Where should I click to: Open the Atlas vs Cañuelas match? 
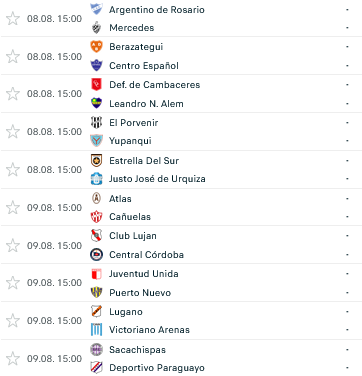181,207
